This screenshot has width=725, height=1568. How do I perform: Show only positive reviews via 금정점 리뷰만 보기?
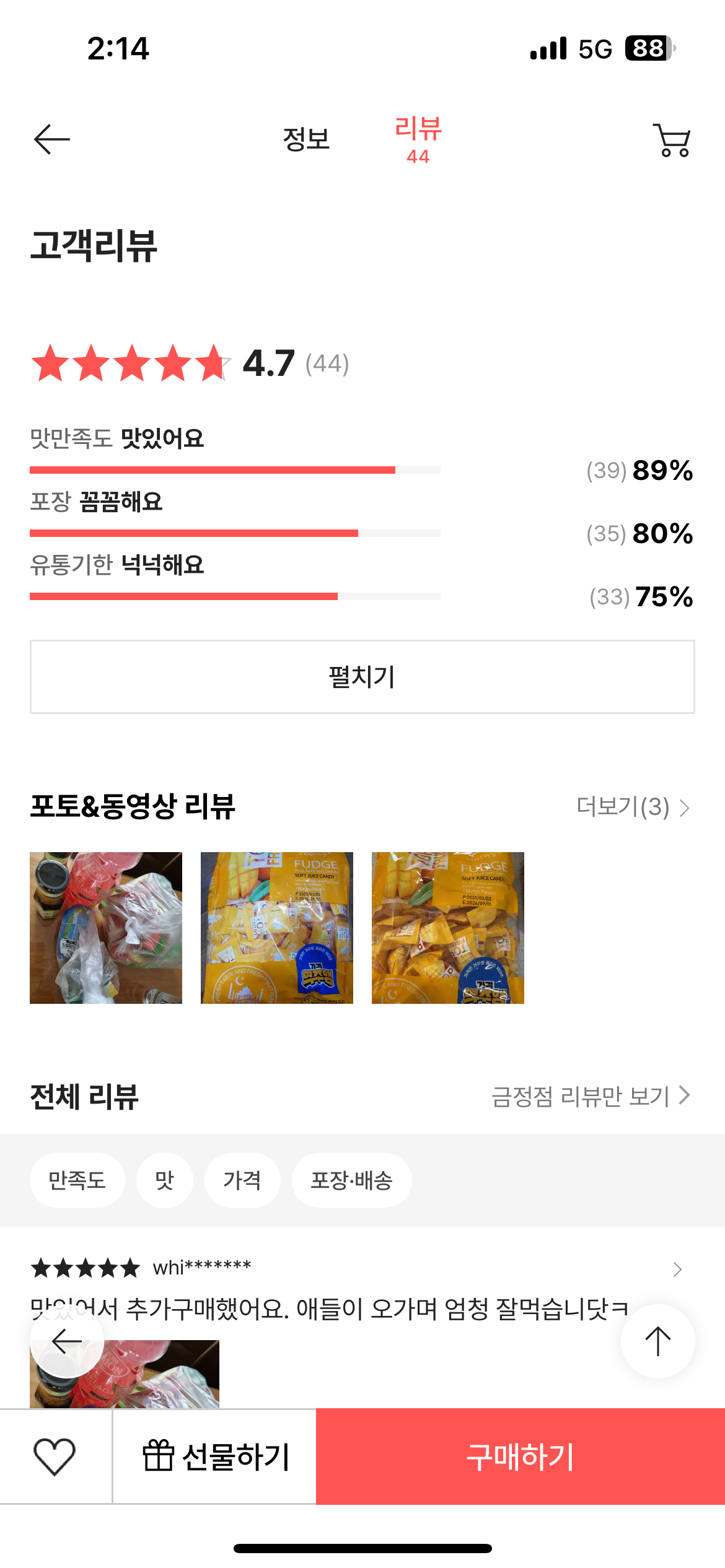pyautogui.click(x=590, y=1096)
